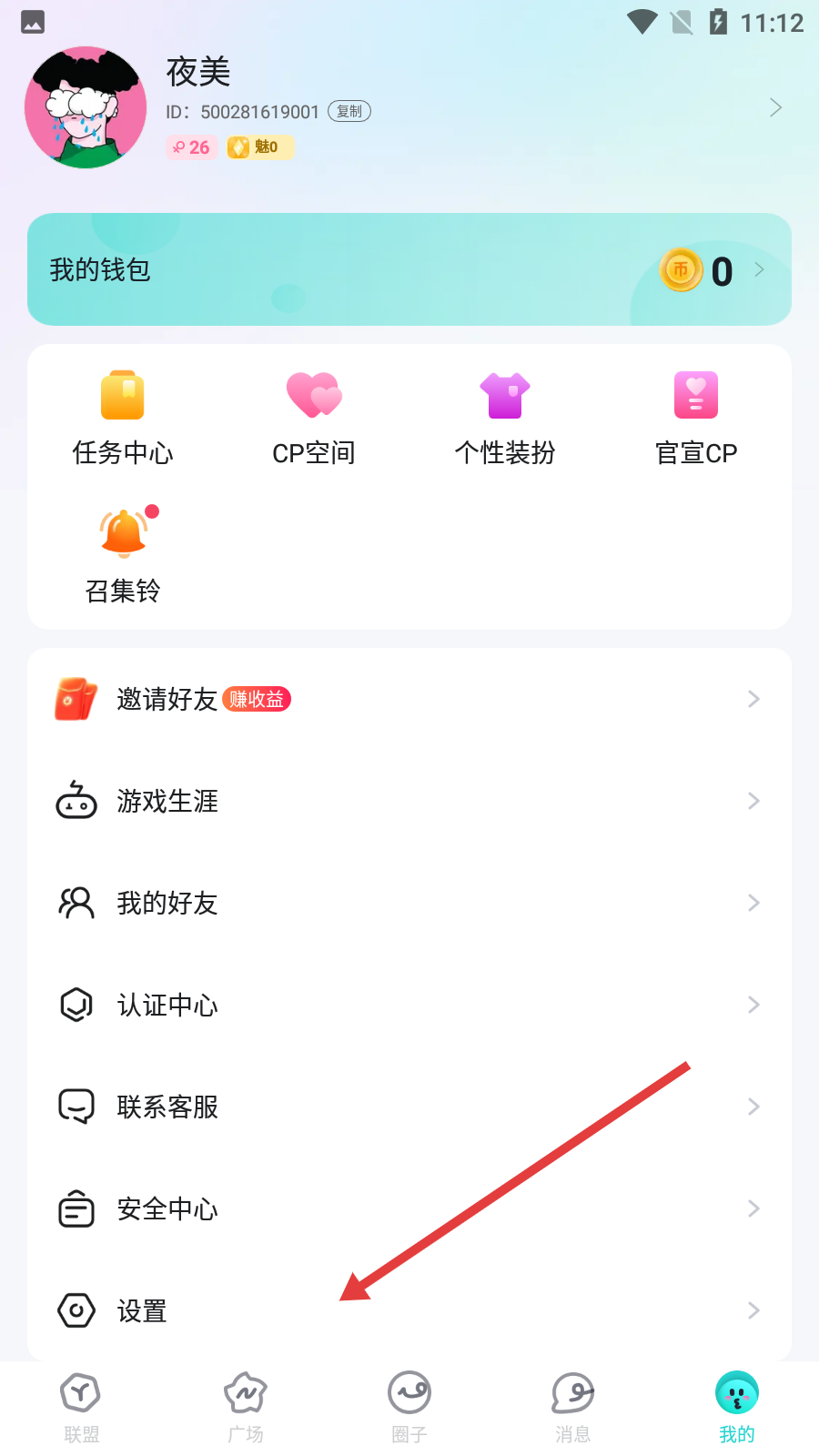The width and height of the screenshot is (819, 1456).
Task: Switch to the 联盟 tab
Action: point(82,1408)
